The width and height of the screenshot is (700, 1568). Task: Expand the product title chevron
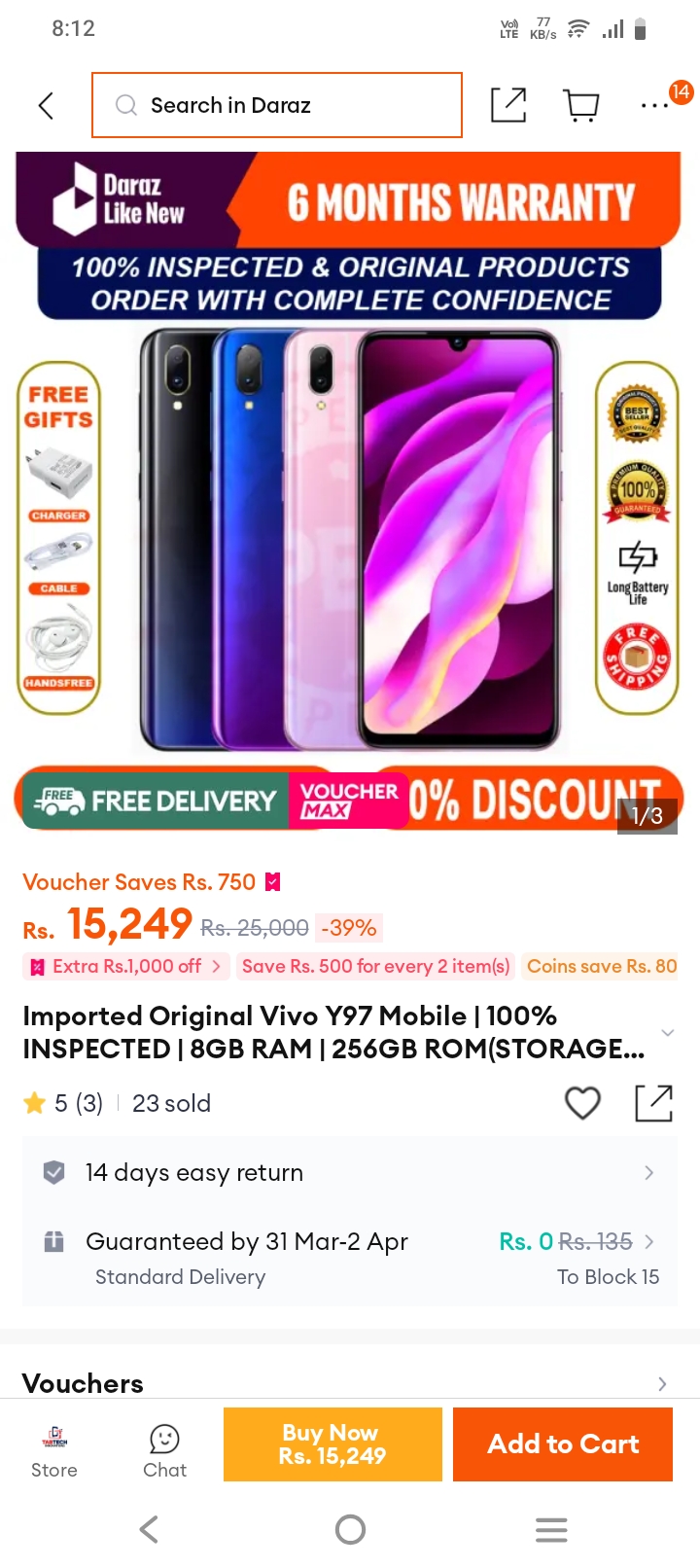pyautogui.click(x=667, y=1032)
